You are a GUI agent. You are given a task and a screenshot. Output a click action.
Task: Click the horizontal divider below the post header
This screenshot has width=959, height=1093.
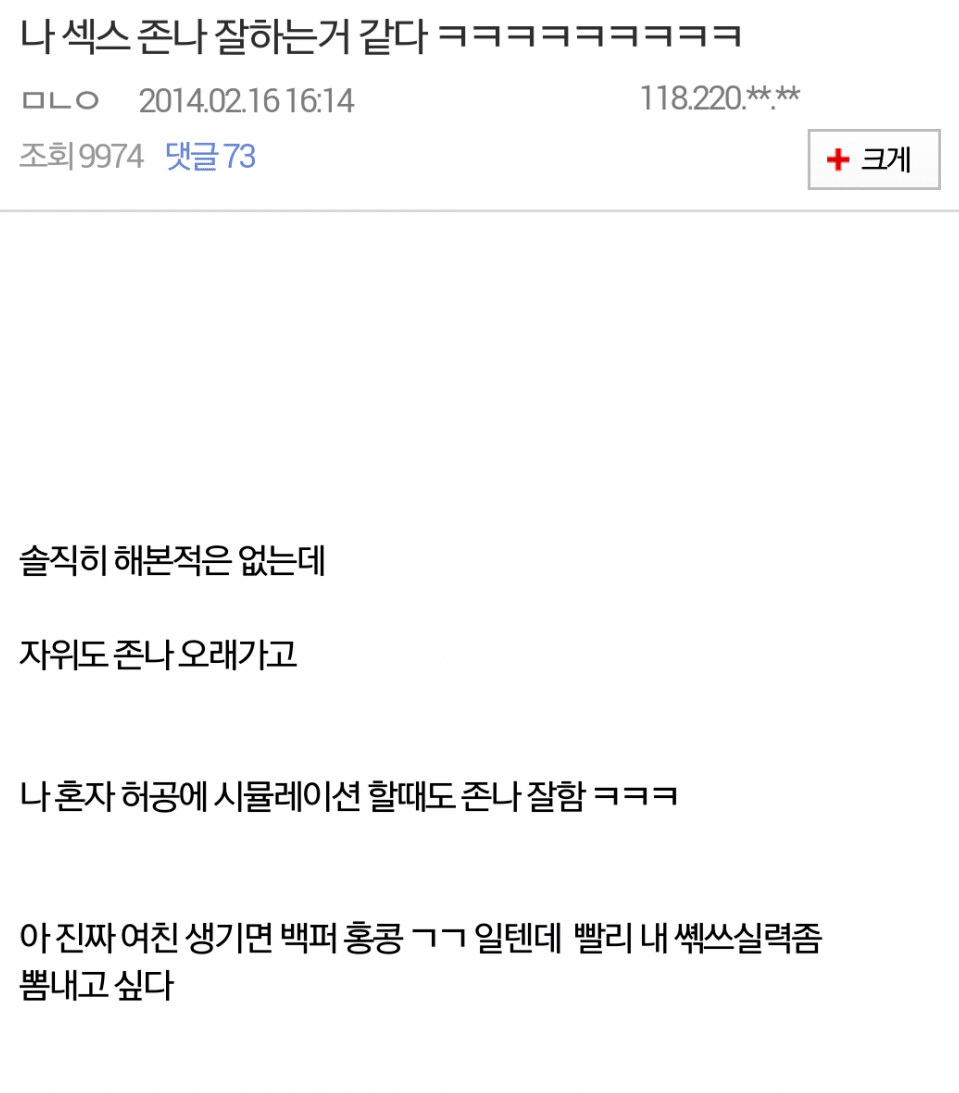point(480,211)
